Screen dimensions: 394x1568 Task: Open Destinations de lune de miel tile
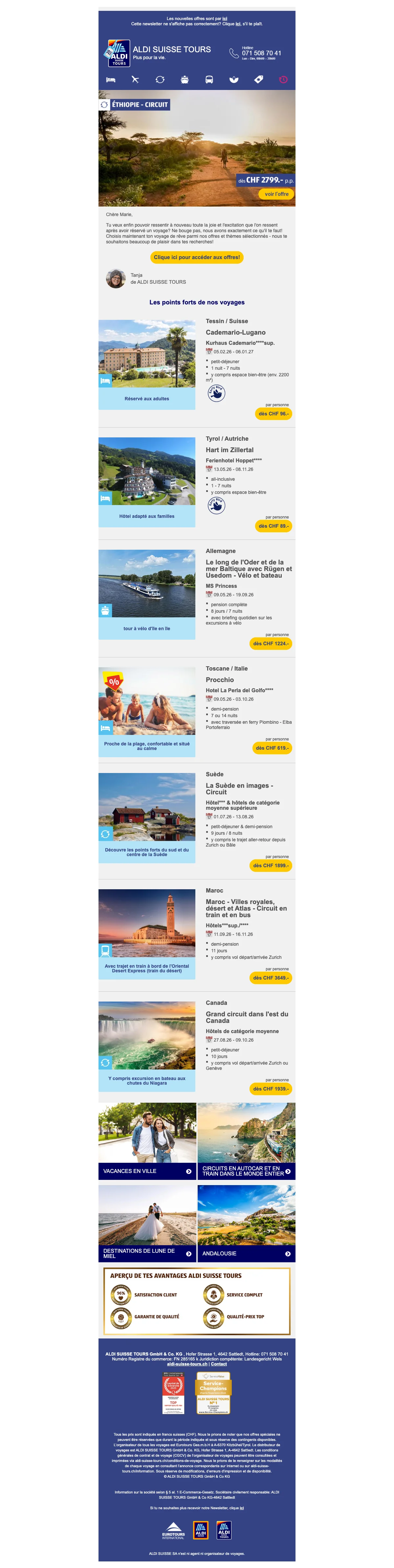click(x=147, y=1253)
